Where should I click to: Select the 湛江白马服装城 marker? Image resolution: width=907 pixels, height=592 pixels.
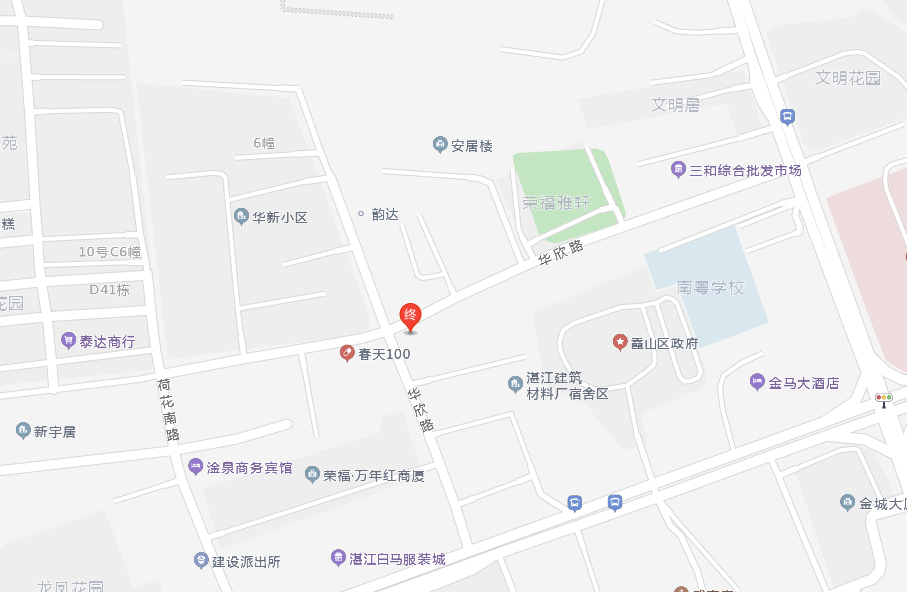coord(338,558)
